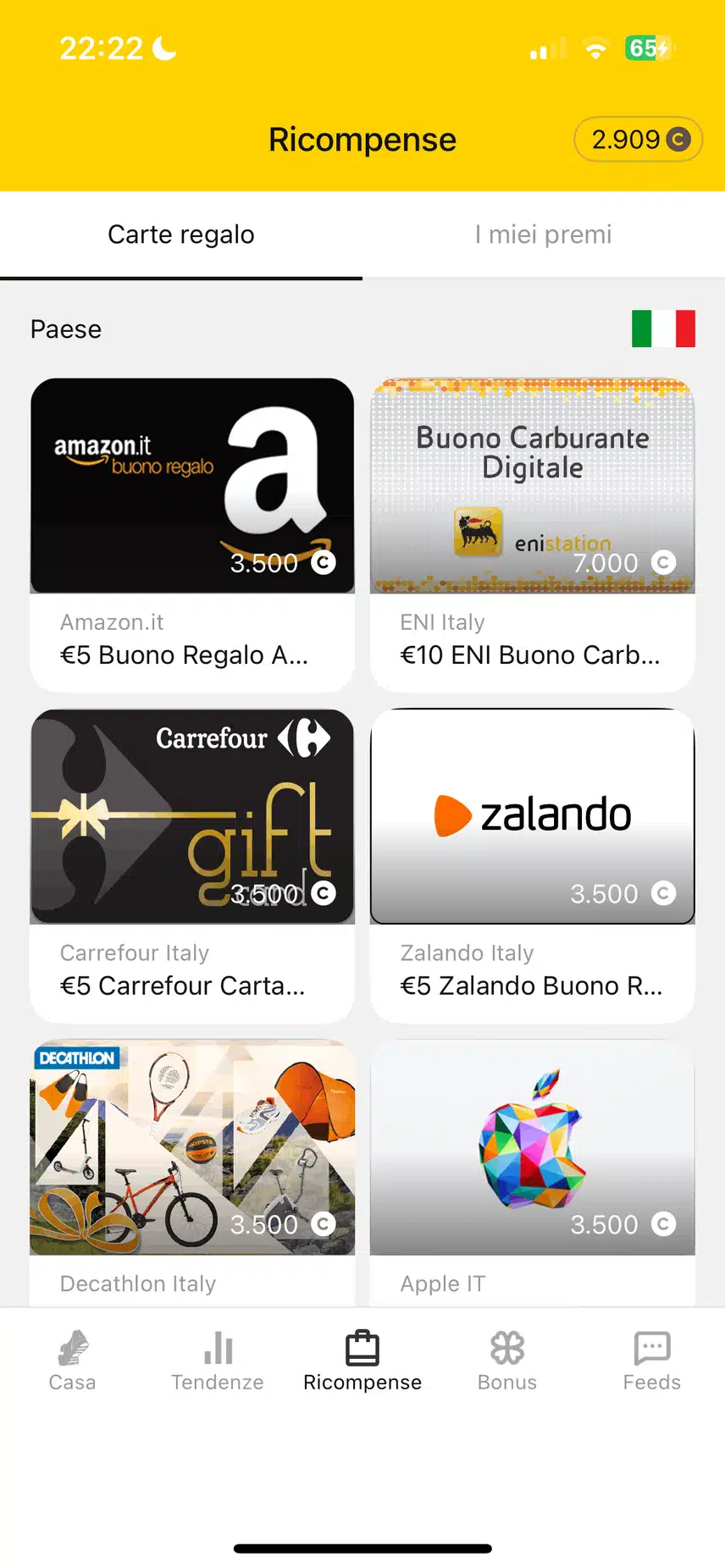Select the Carte regalo tab
This screenshot has width=725, height=1568.
pos(181,235)
